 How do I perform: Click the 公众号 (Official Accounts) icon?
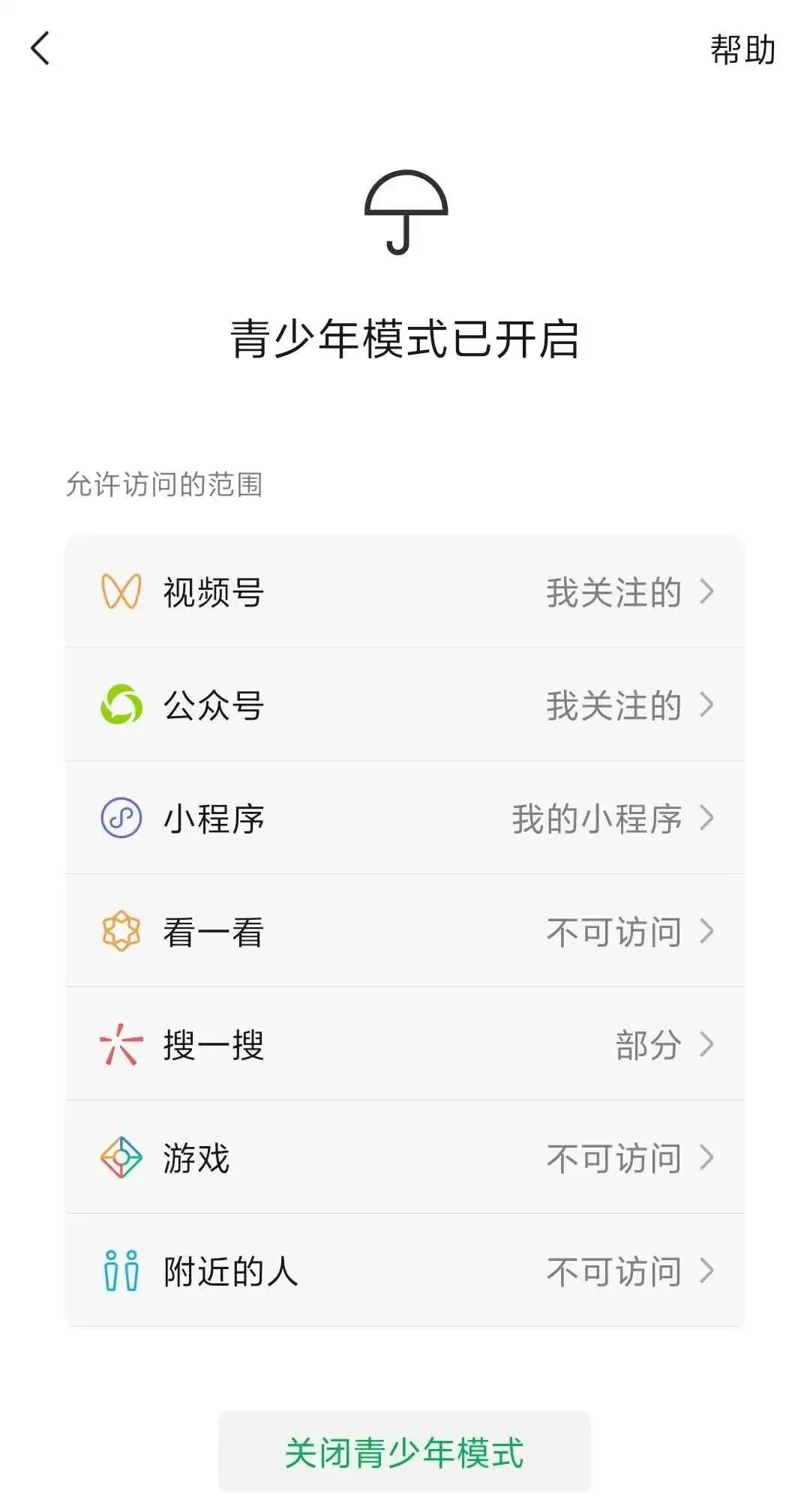pos(122,706)
